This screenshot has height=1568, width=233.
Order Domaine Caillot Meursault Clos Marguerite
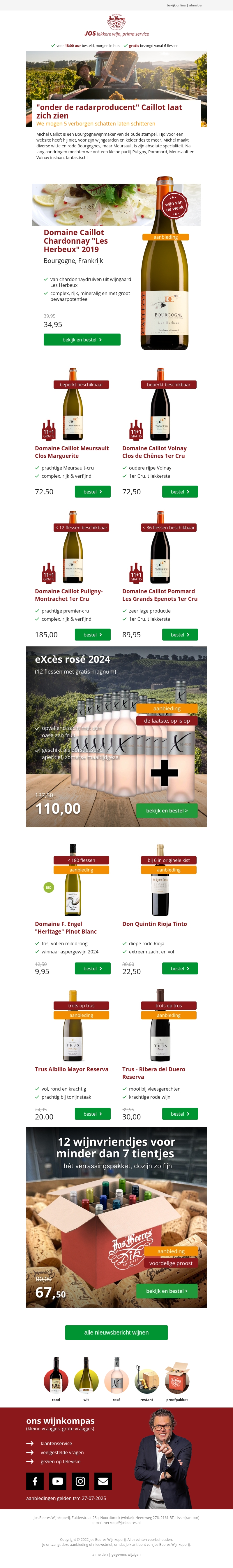pos(93,491)
